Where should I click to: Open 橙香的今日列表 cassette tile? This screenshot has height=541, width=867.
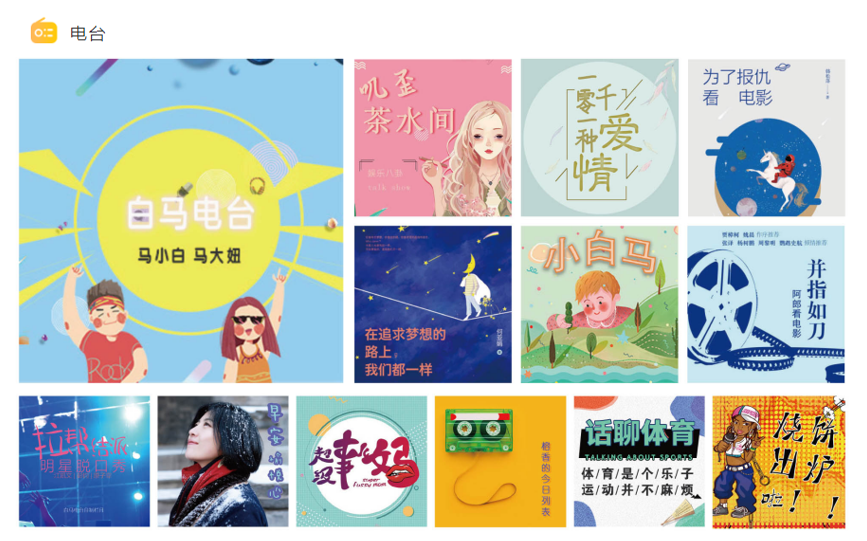point(500,461)
